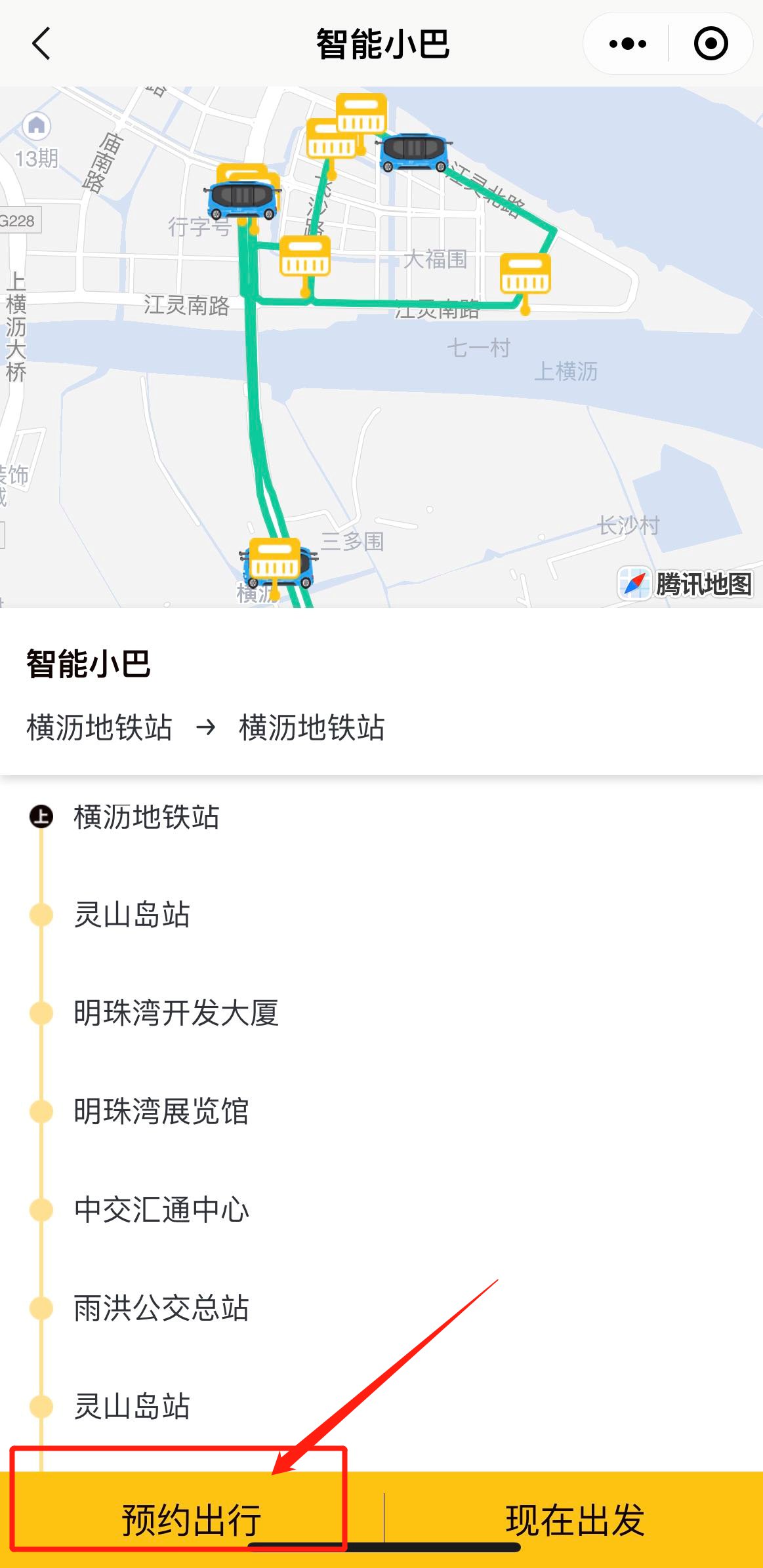This screenshot has height=1568, width=763.
Task: Select the 明珠湾开发大厦 stop
Action: coord(176,1013)
